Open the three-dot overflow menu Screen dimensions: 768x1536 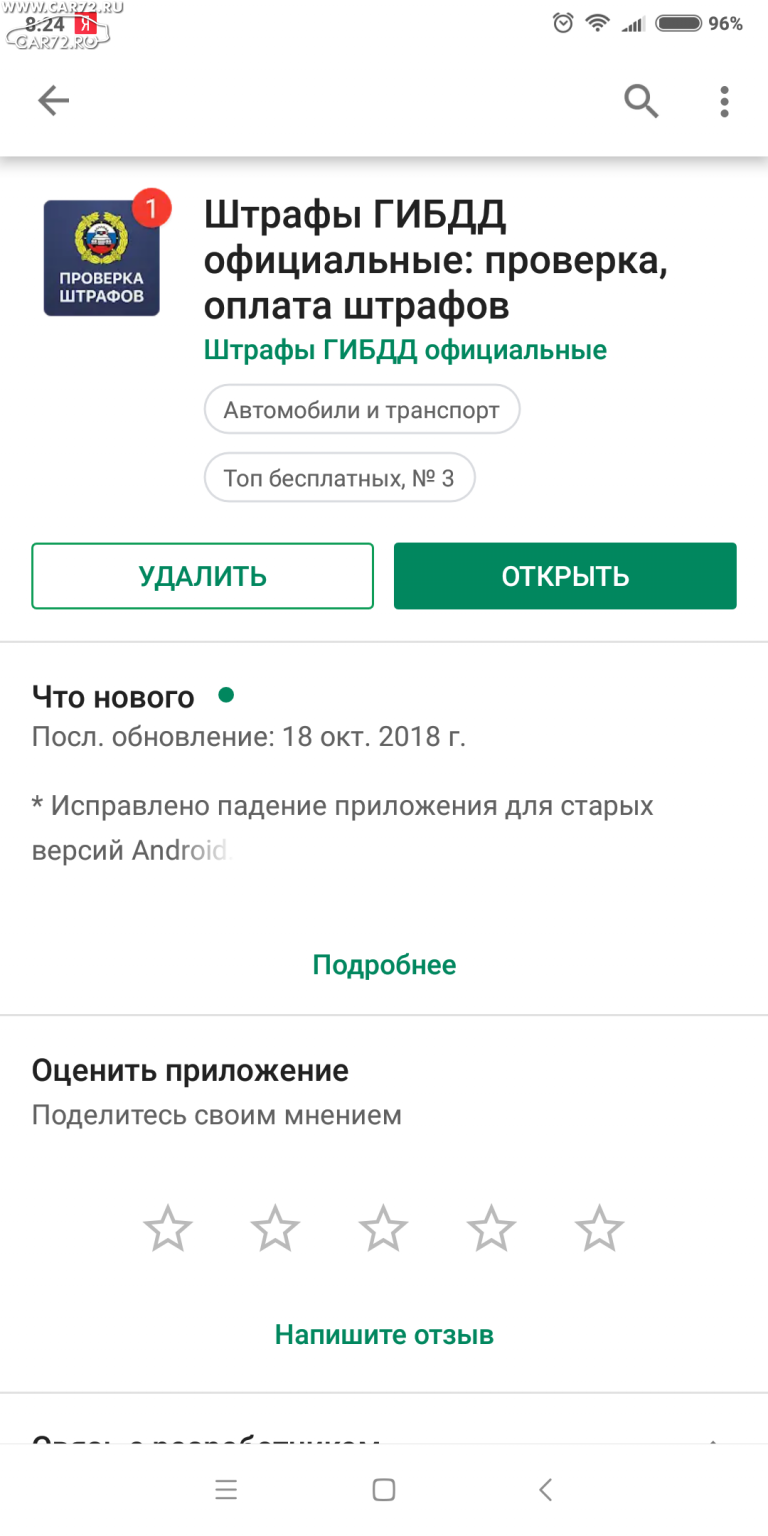(724, 101)
